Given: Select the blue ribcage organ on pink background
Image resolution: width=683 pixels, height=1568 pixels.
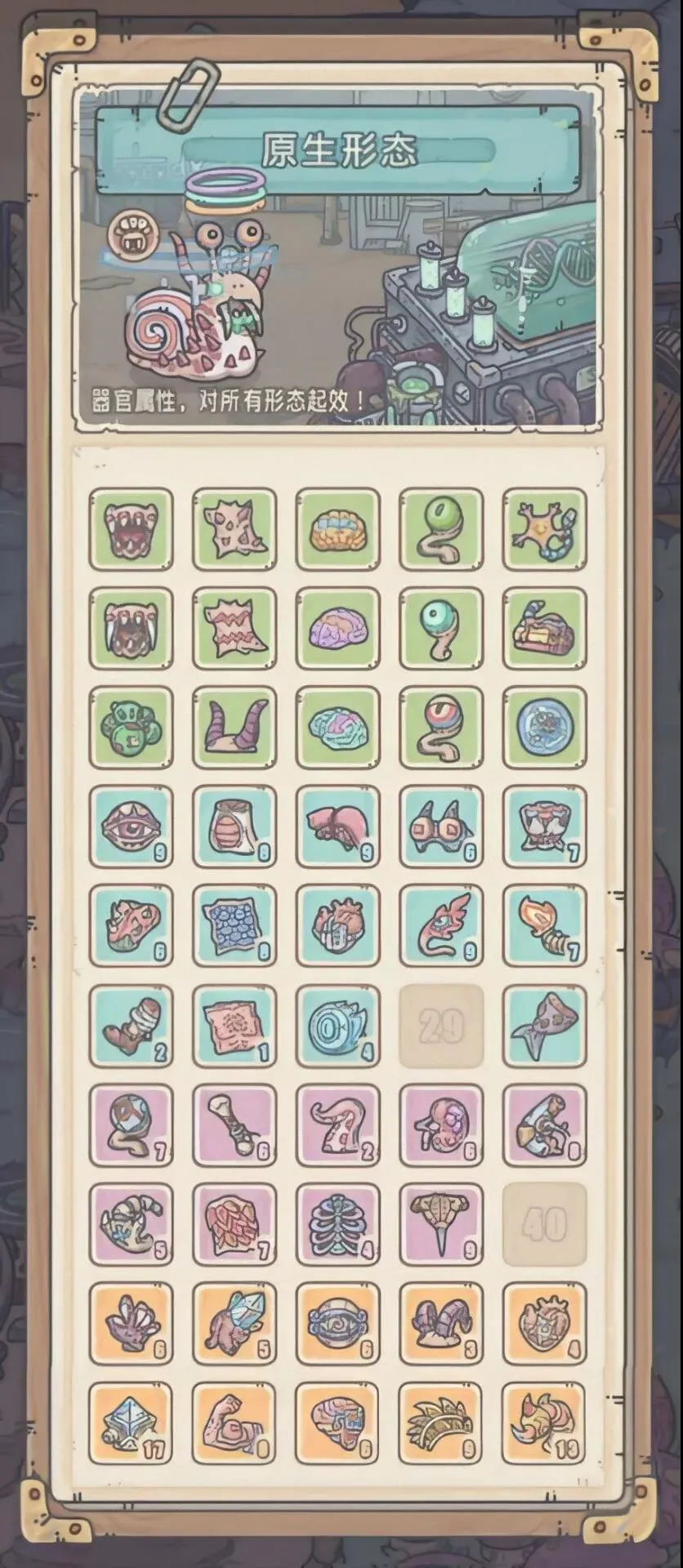Looking at the screenshot, I should [337, 1223].
